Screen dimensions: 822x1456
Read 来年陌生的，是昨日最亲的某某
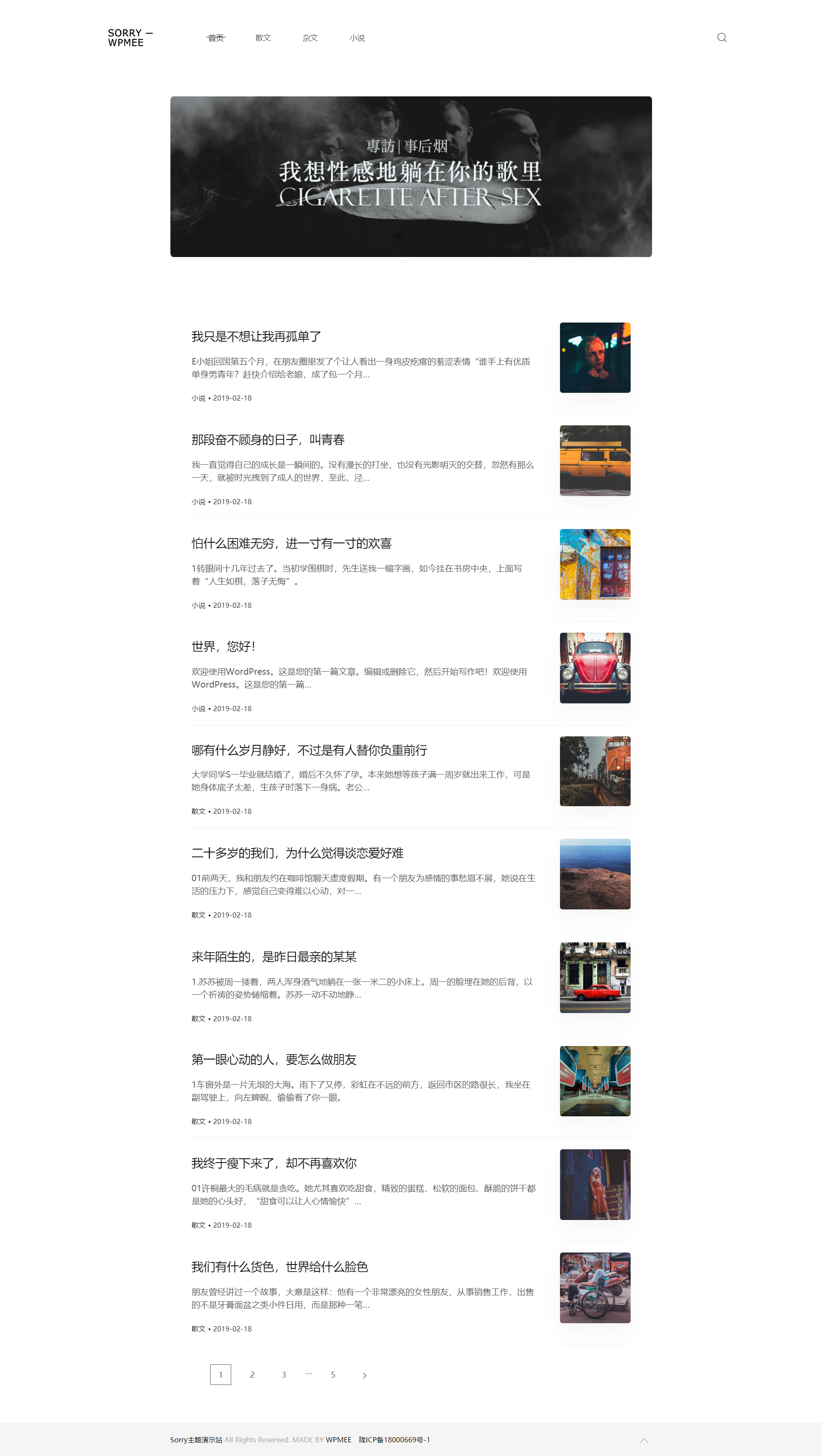(274, 957)
